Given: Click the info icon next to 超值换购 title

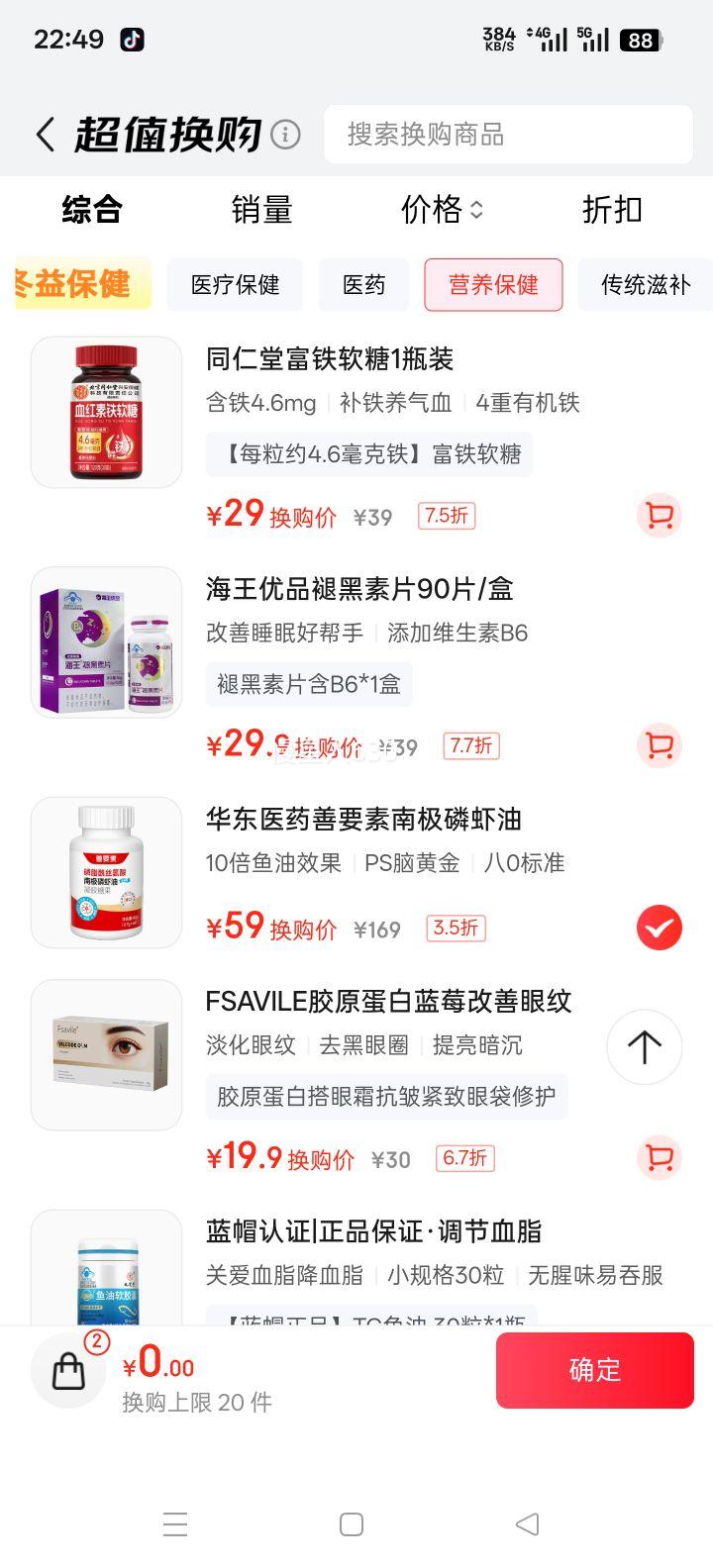Looking at the screenshot, I should pos(286,132).
